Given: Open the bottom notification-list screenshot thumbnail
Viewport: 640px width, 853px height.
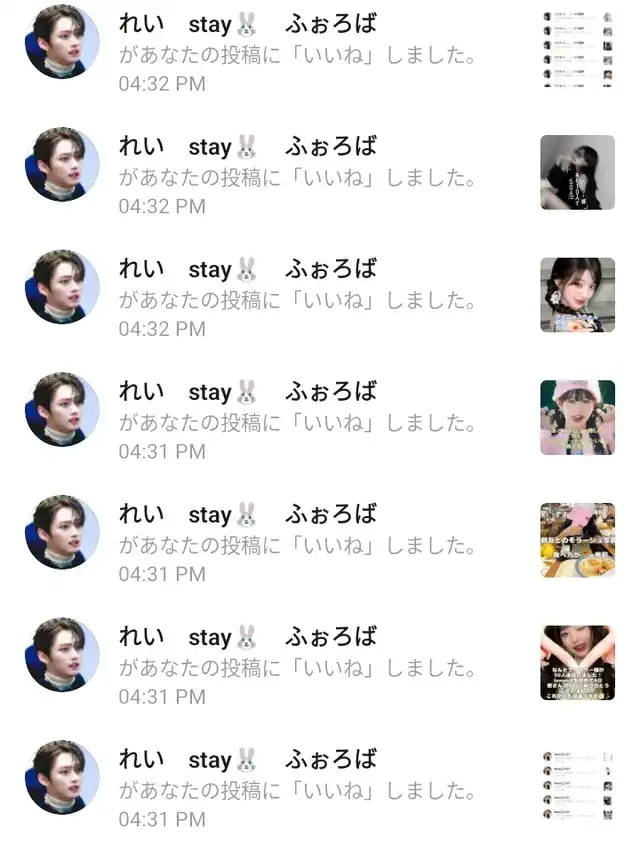Looking at the screenshot, I should tap(577, 786).
